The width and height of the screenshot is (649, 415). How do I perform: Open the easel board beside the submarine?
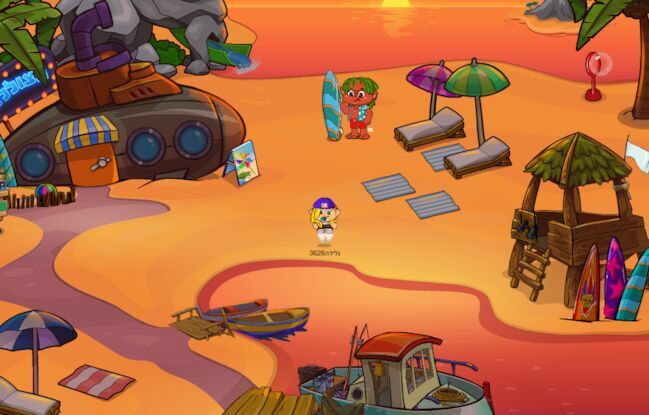[241, 161]
